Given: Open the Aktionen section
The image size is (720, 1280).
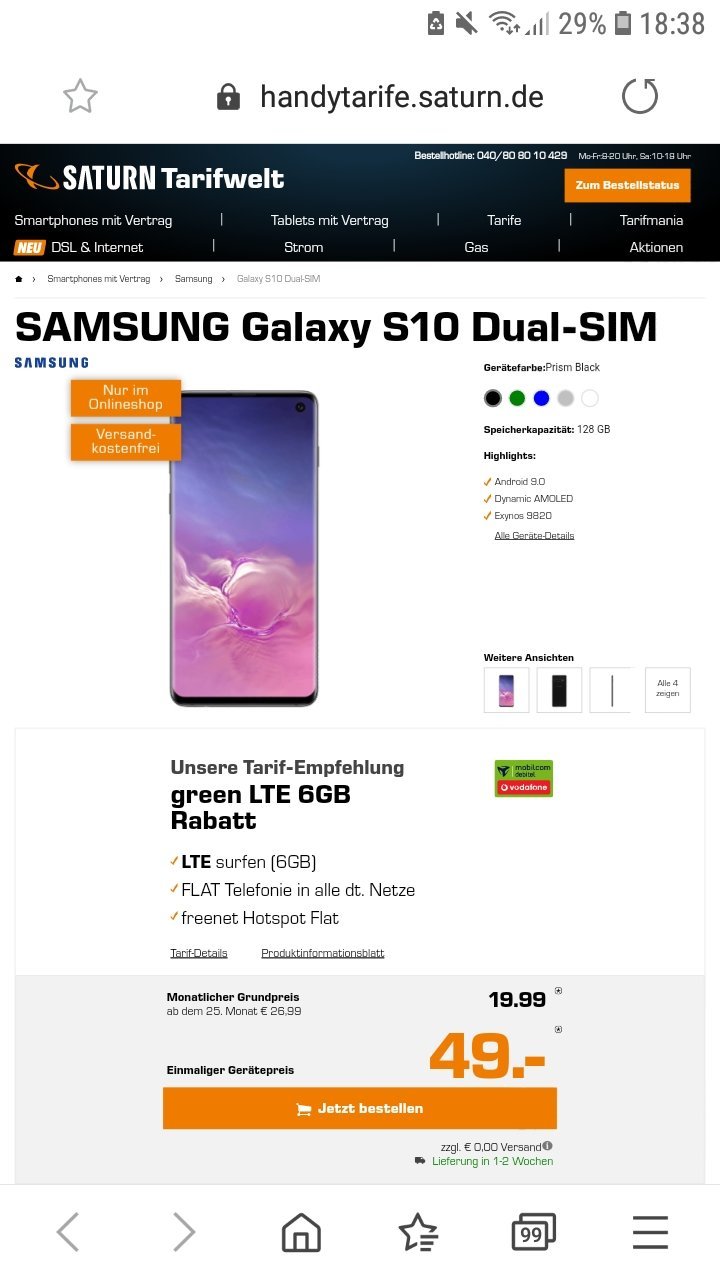Looking at the screenshot, I should [656, 247].
